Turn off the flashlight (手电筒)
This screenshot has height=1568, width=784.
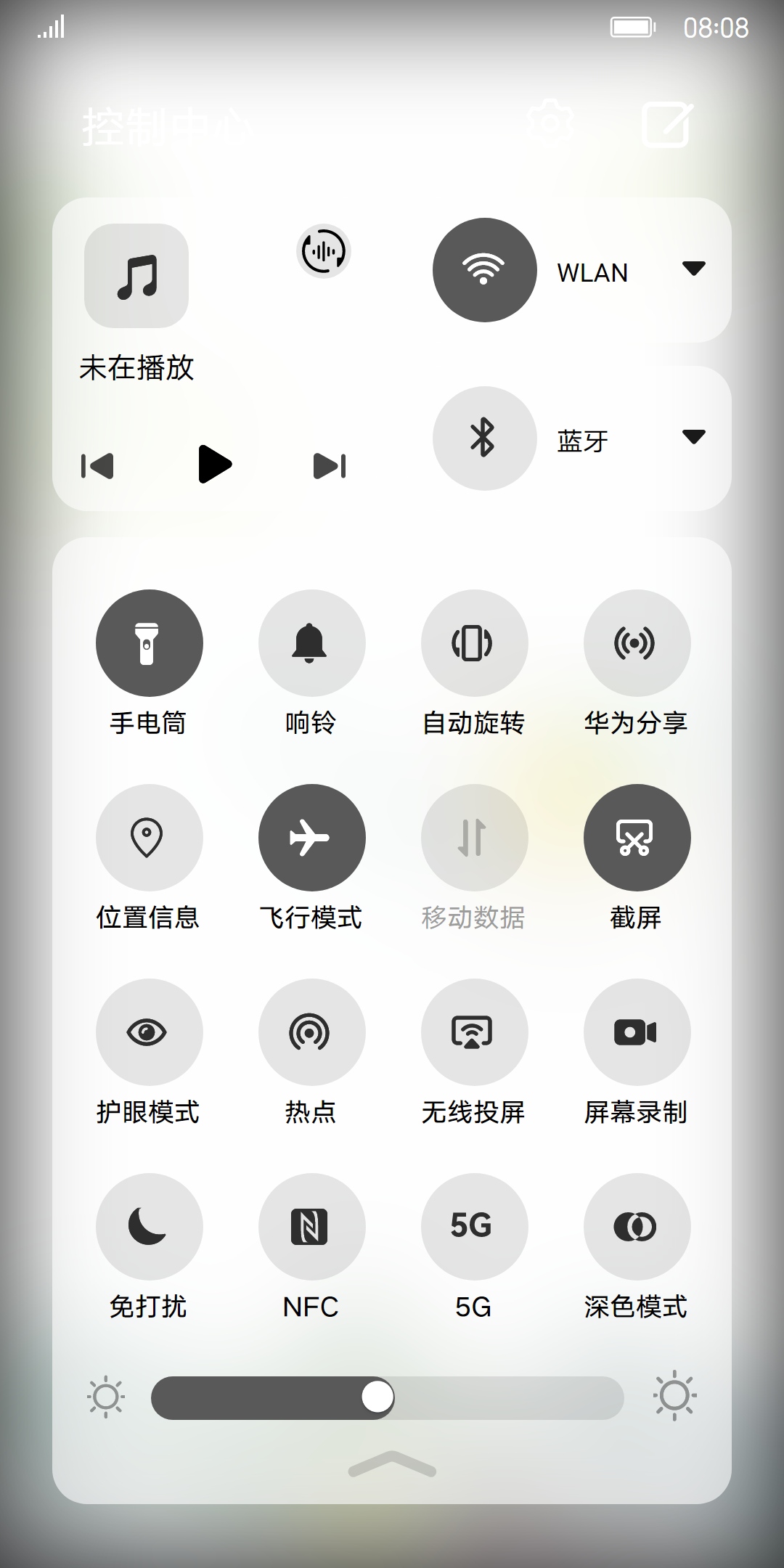(x=150, y=643)
